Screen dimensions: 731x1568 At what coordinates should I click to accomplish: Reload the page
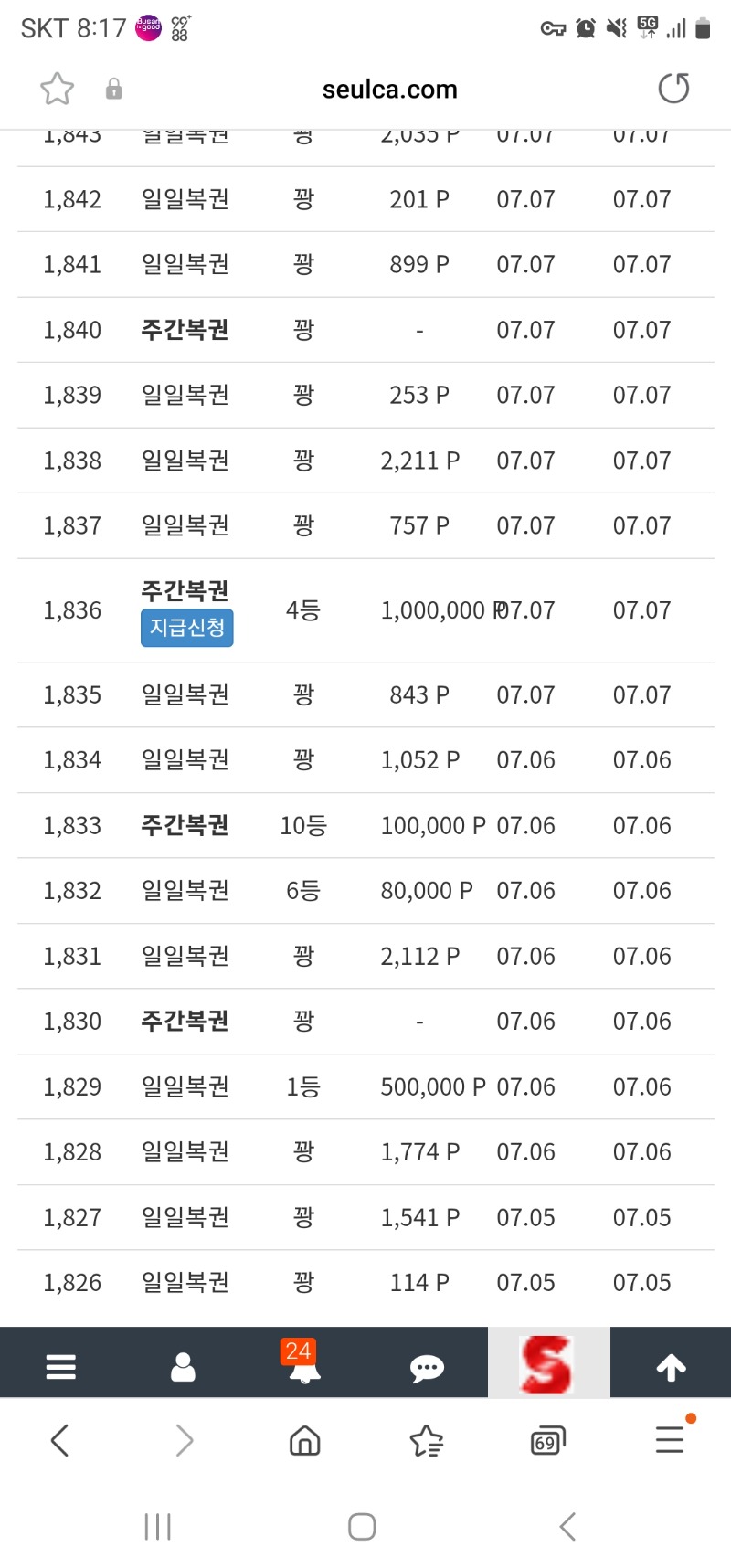pos(673,89)
